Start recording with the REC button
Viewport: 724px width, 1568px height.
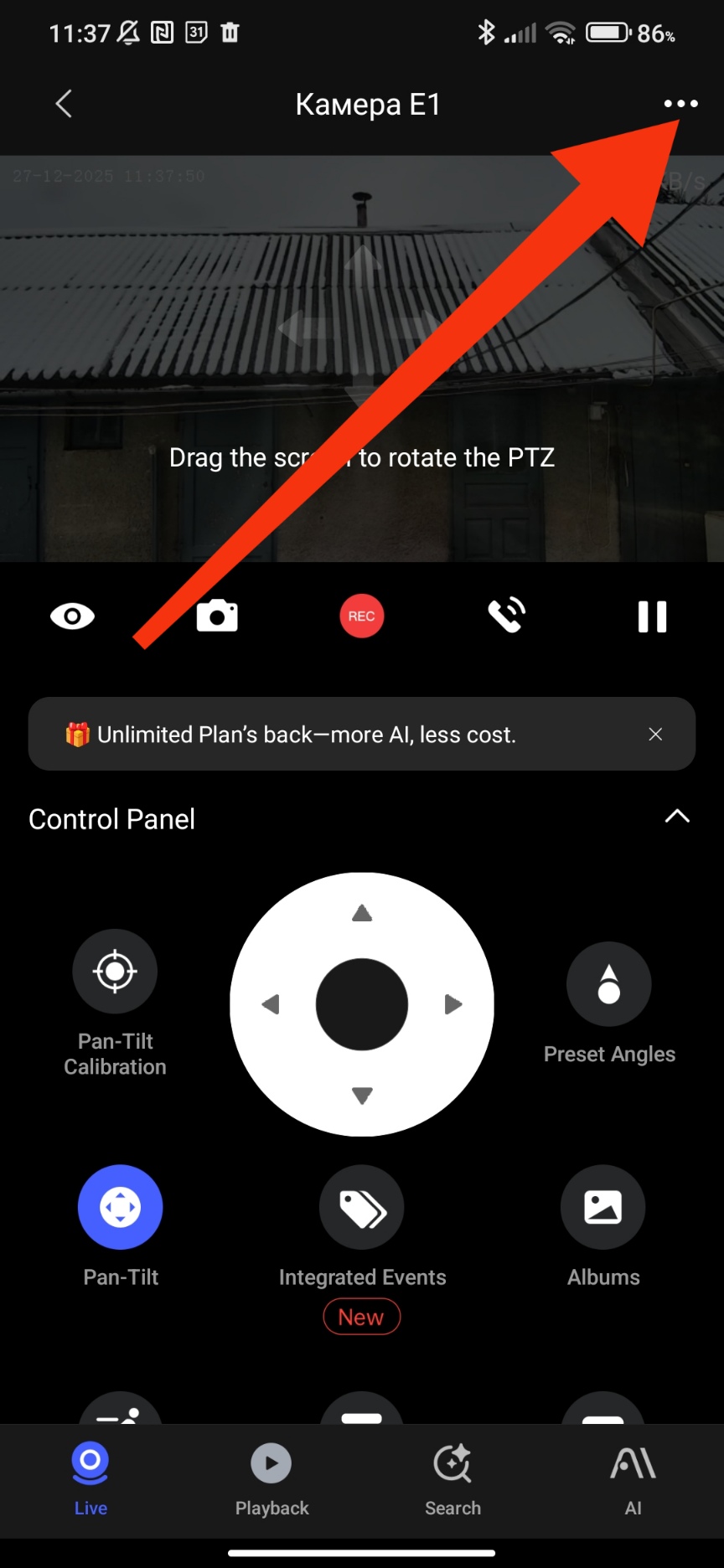pos(362,616)
